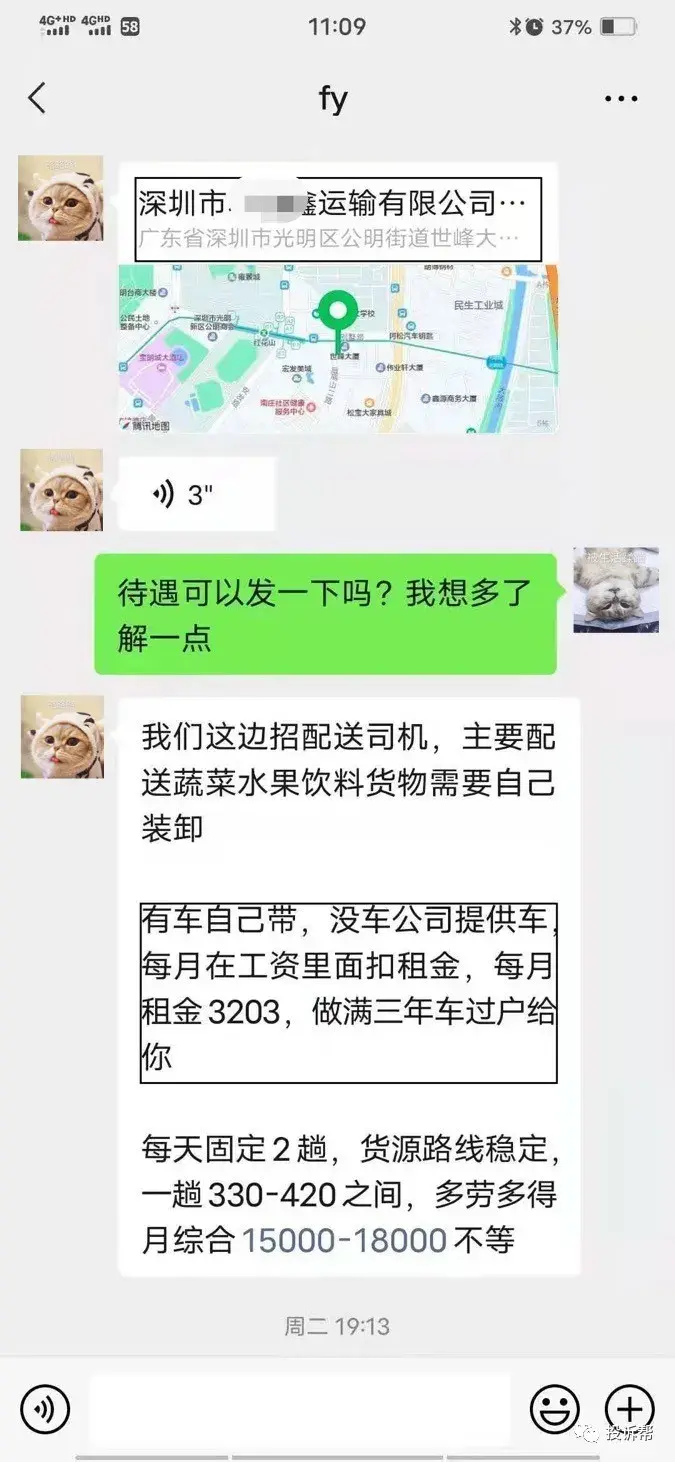Image resolution: width=675 pixels, height=1462 pixels.
Task: Play the 3-second voice message
Action: pos(196,494)
